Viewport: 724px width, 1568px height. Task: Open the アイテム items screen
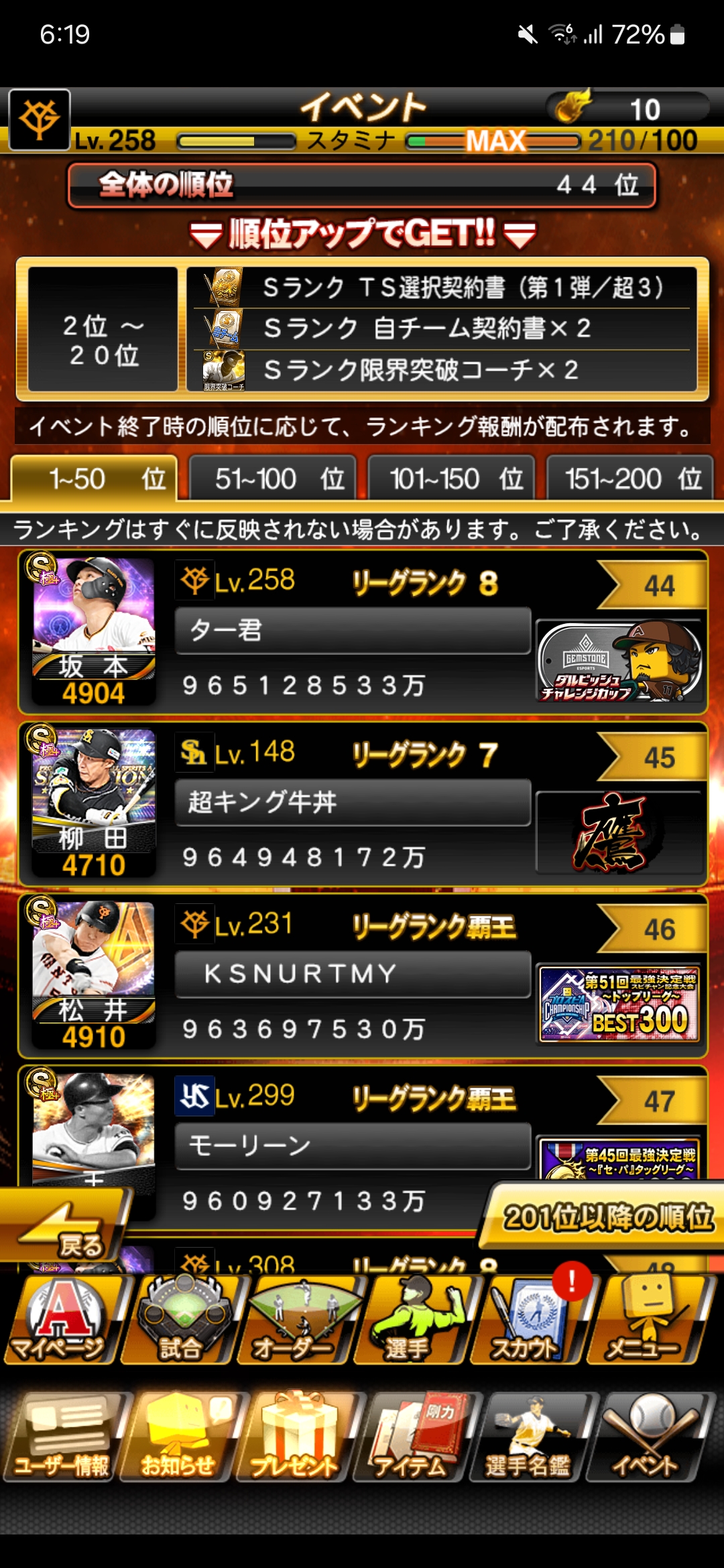(x=412, y=1435)
